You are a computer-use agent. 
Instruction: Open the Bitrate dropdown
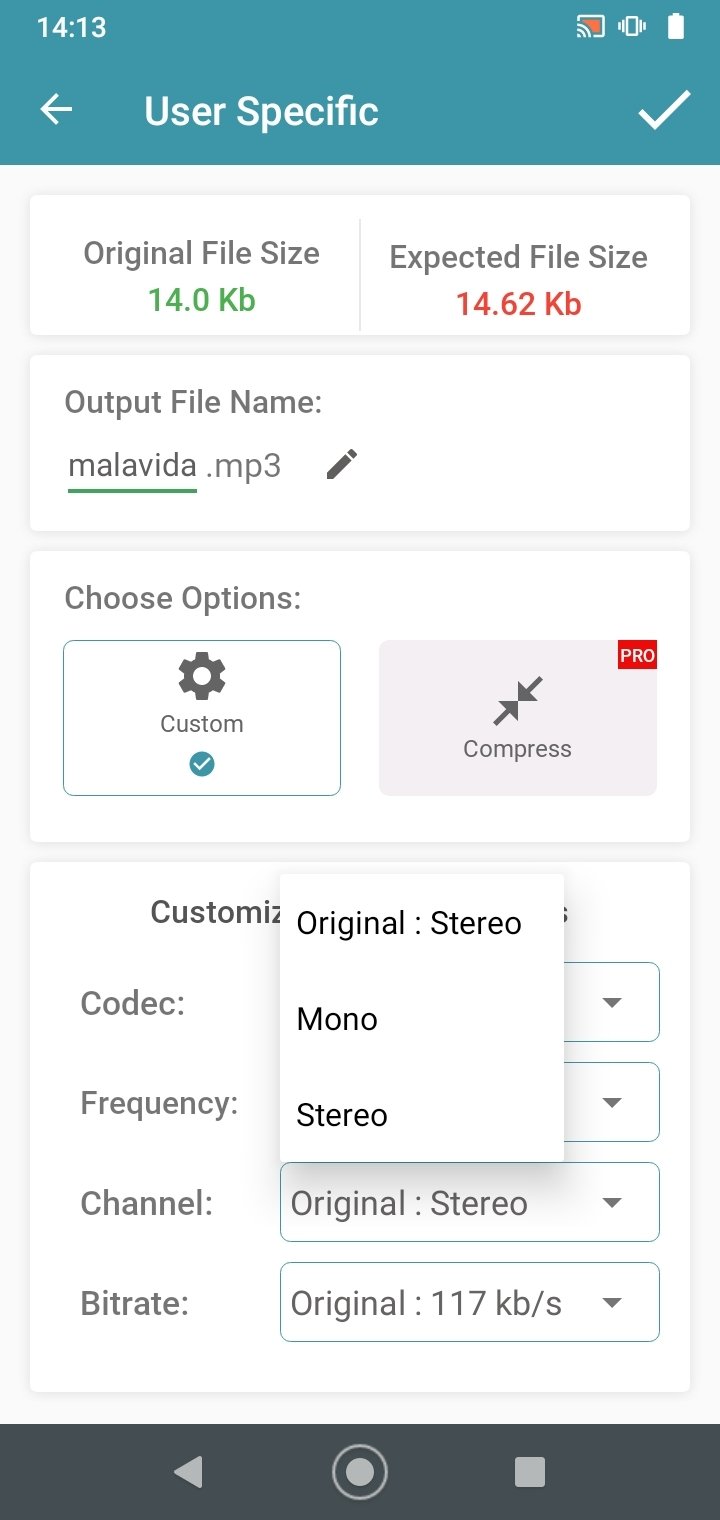(470, 1302)
